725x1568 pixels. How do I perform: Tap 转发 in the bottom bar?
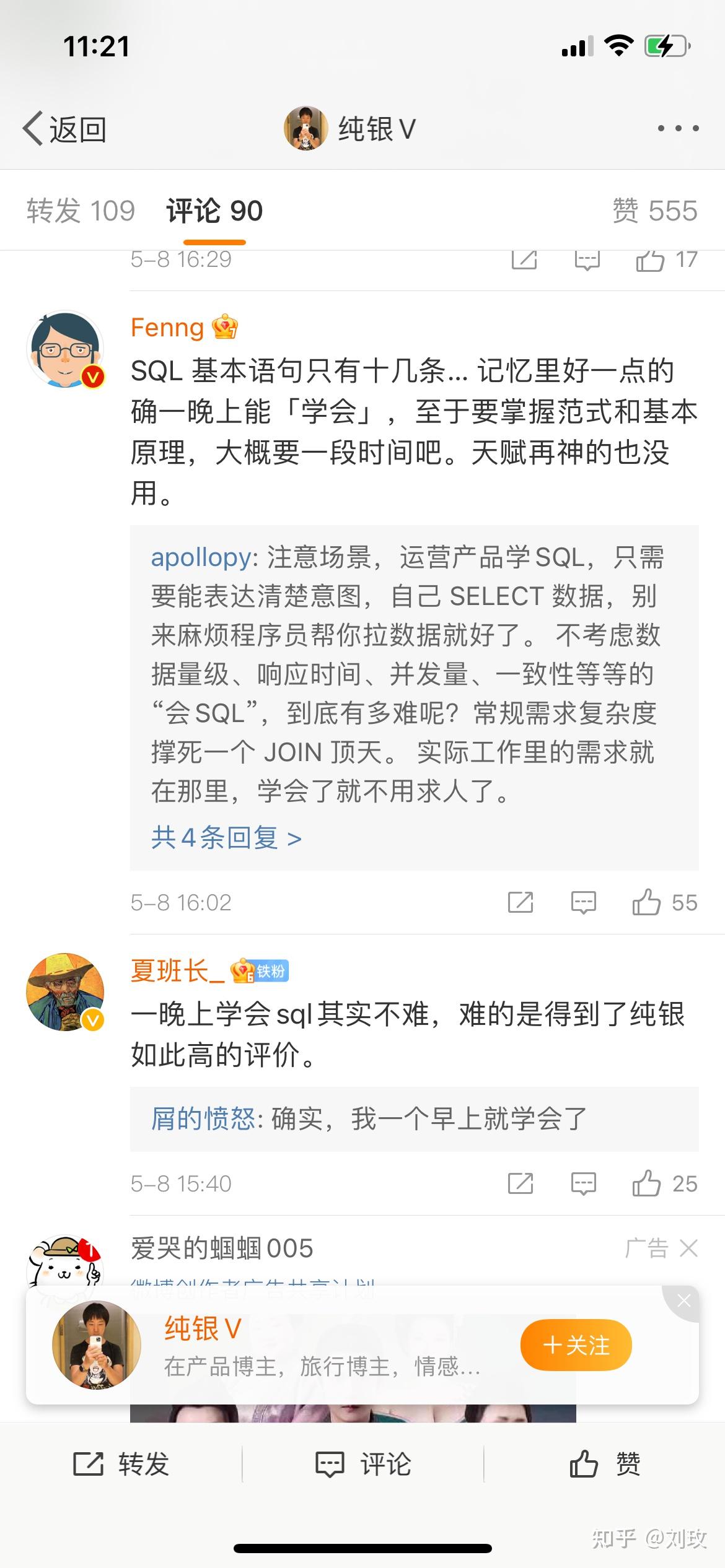tap(121, 1465)
